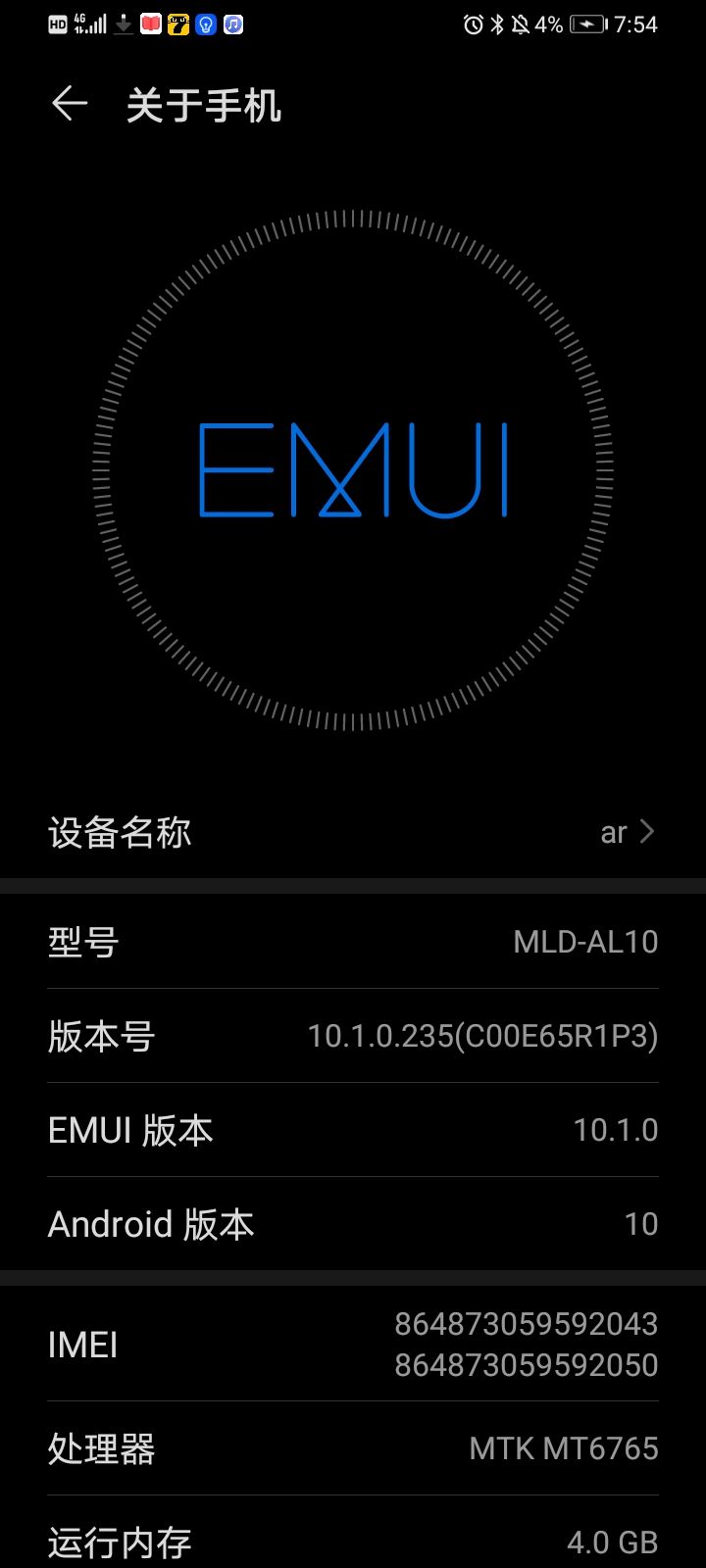Screen dimensions: 706x1568
Task: Tap the red notification app icon
Action: 150,24
